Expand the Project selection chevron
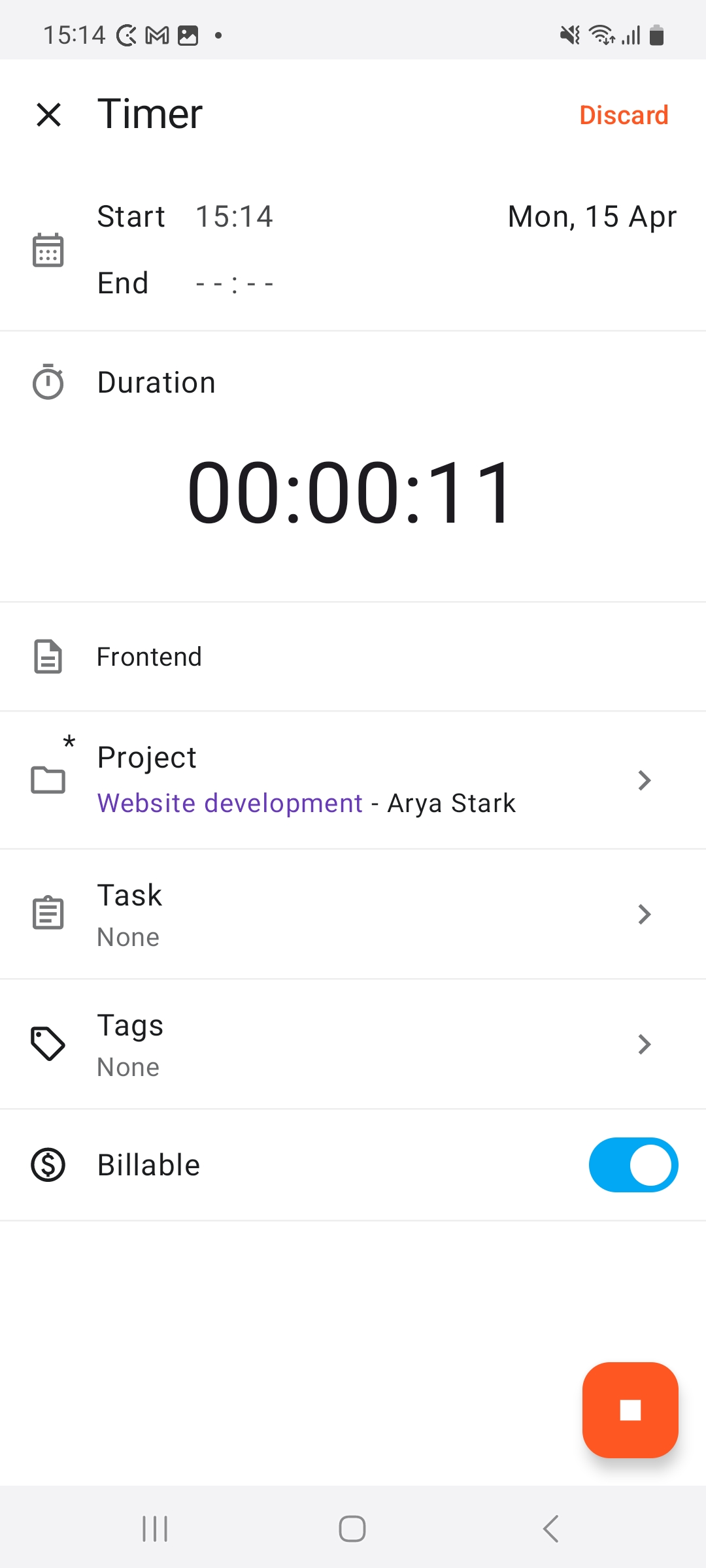Viewport: 706px width, 1568px height. (x=645, y=781)
